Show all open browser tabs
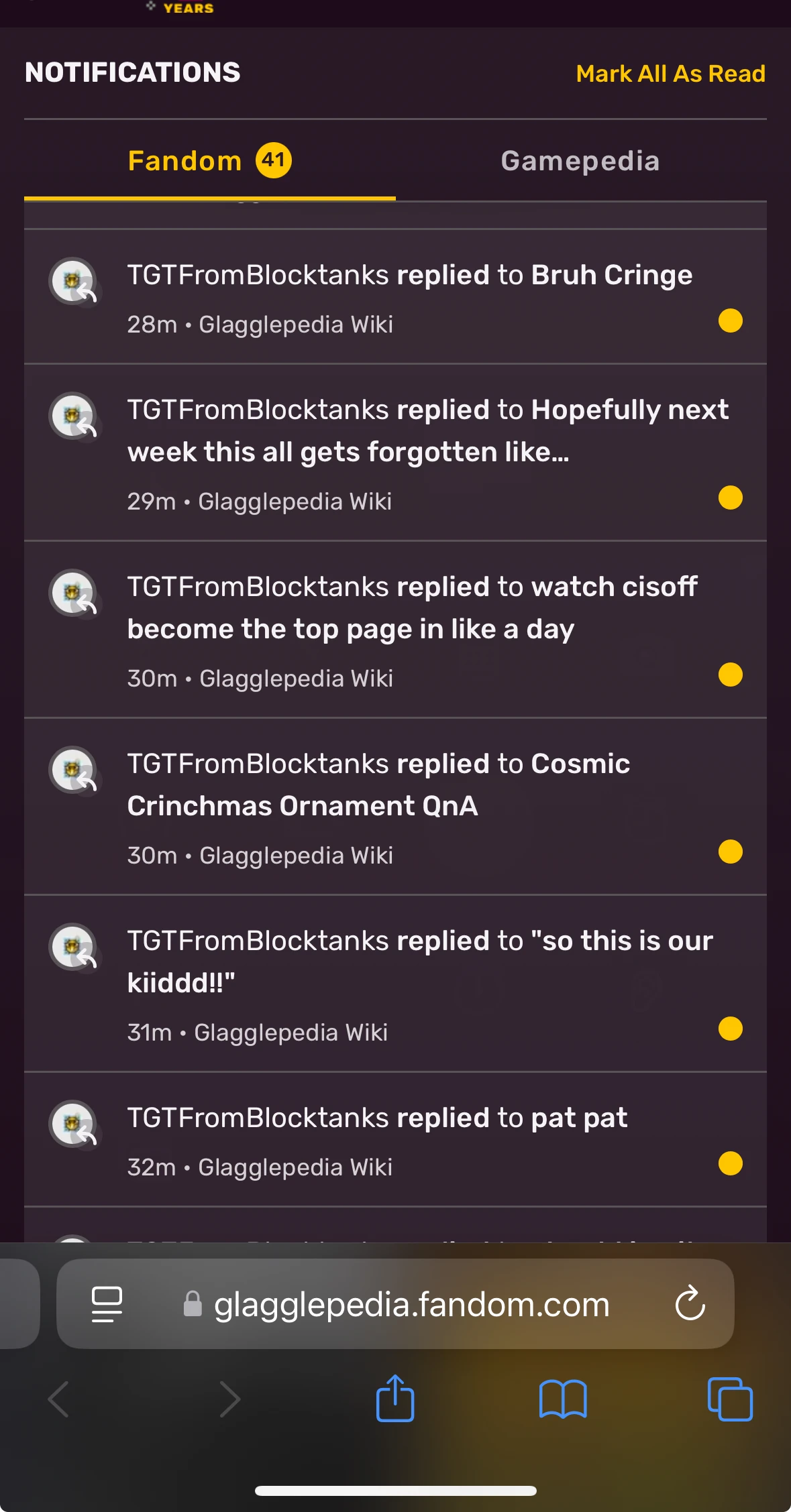The height and width of the screenshot is (1512, 791). (x=730, y=1399)
